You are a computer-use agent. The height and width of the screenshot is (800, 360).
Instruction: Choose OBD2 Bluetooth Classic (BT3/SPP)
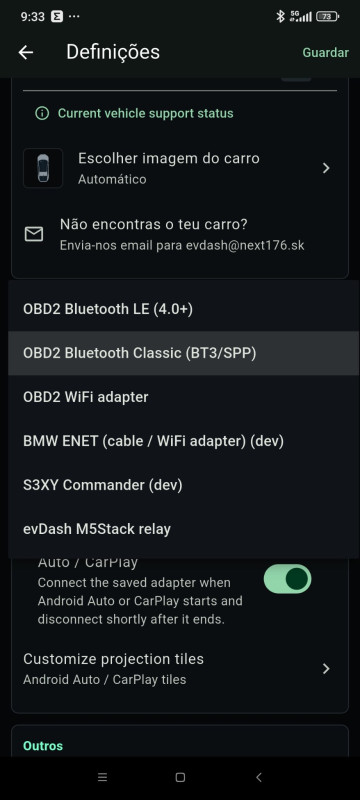click(183, 353)
